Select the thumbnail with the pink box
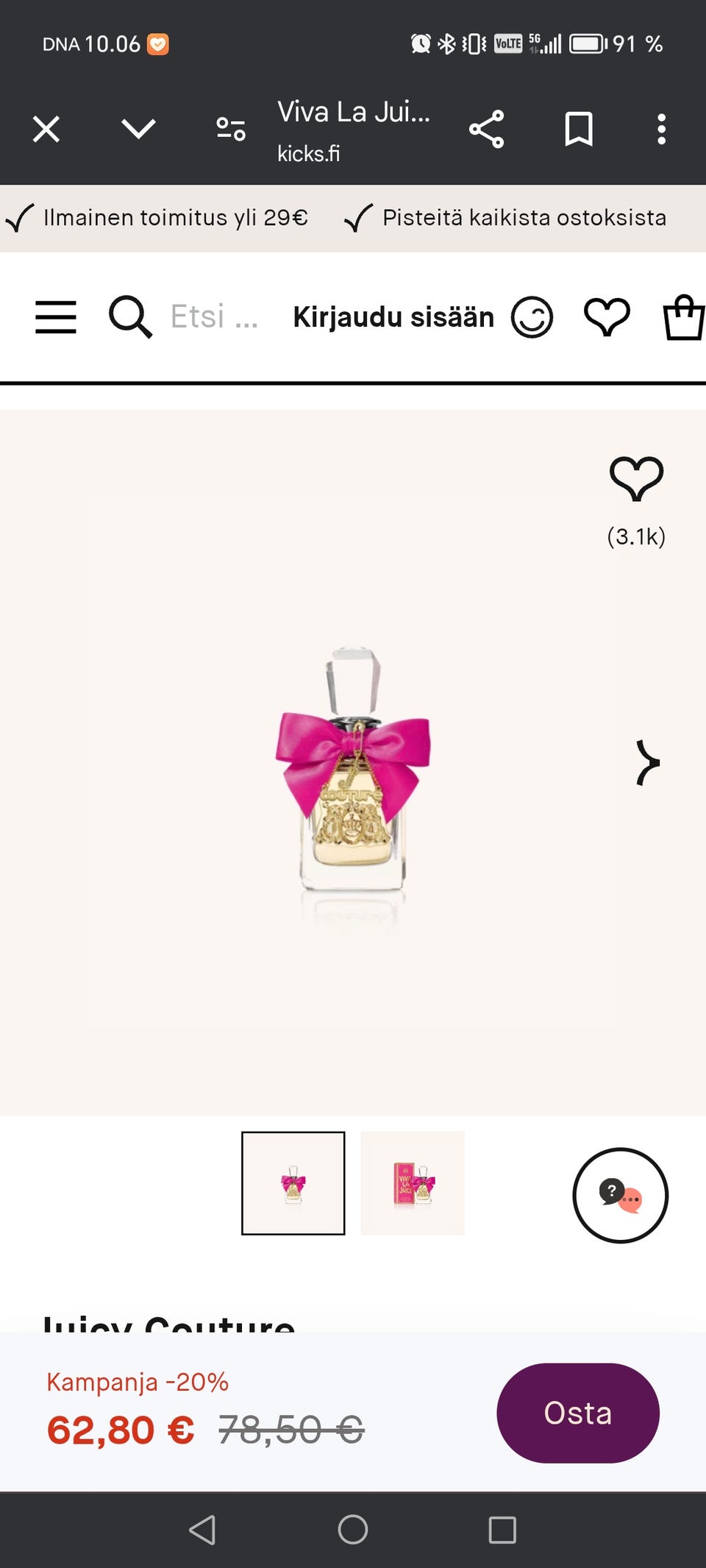Image resolution: width=706 pixels, height=1568 pixels. [x=413, y=1183]
